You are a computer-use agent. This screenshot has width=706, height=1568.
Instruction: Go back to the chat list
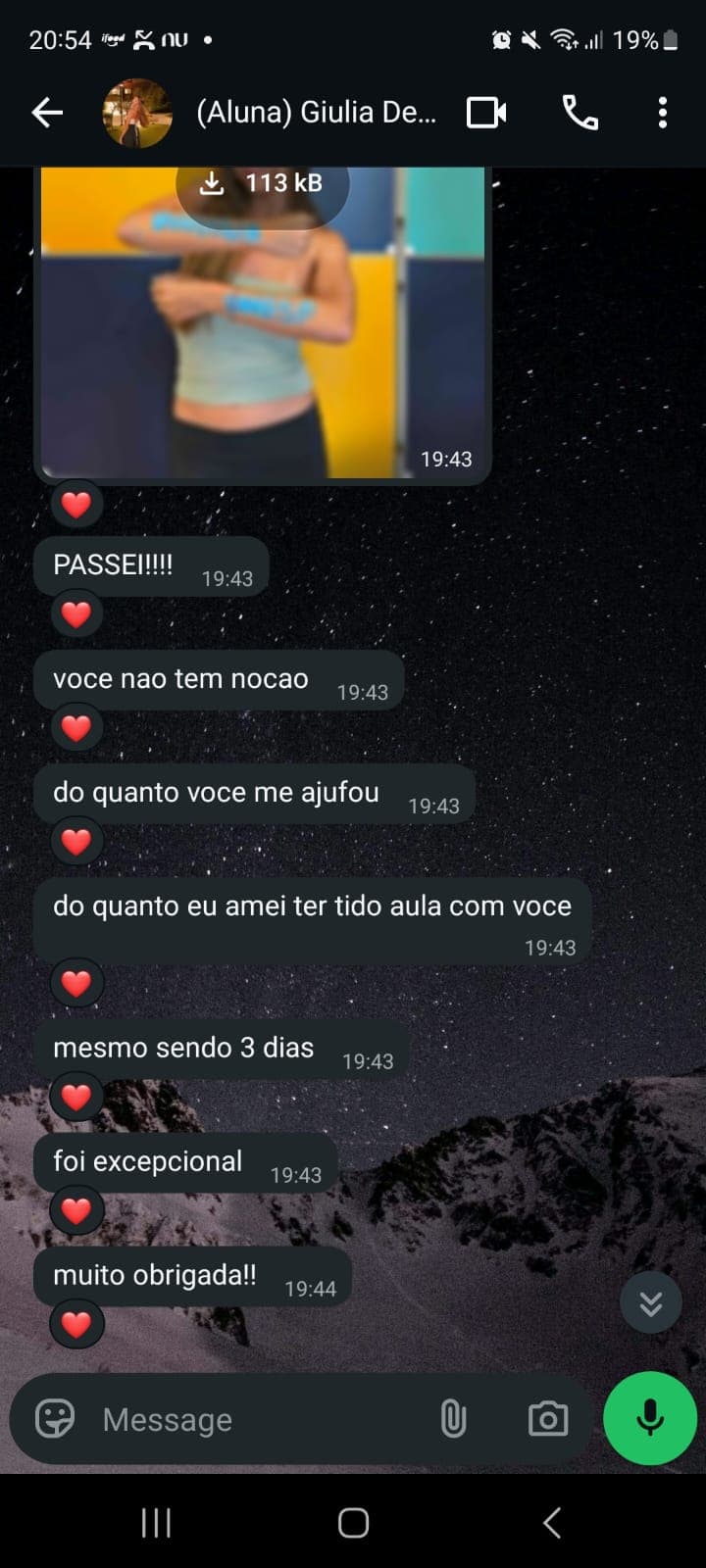(46, 112)
